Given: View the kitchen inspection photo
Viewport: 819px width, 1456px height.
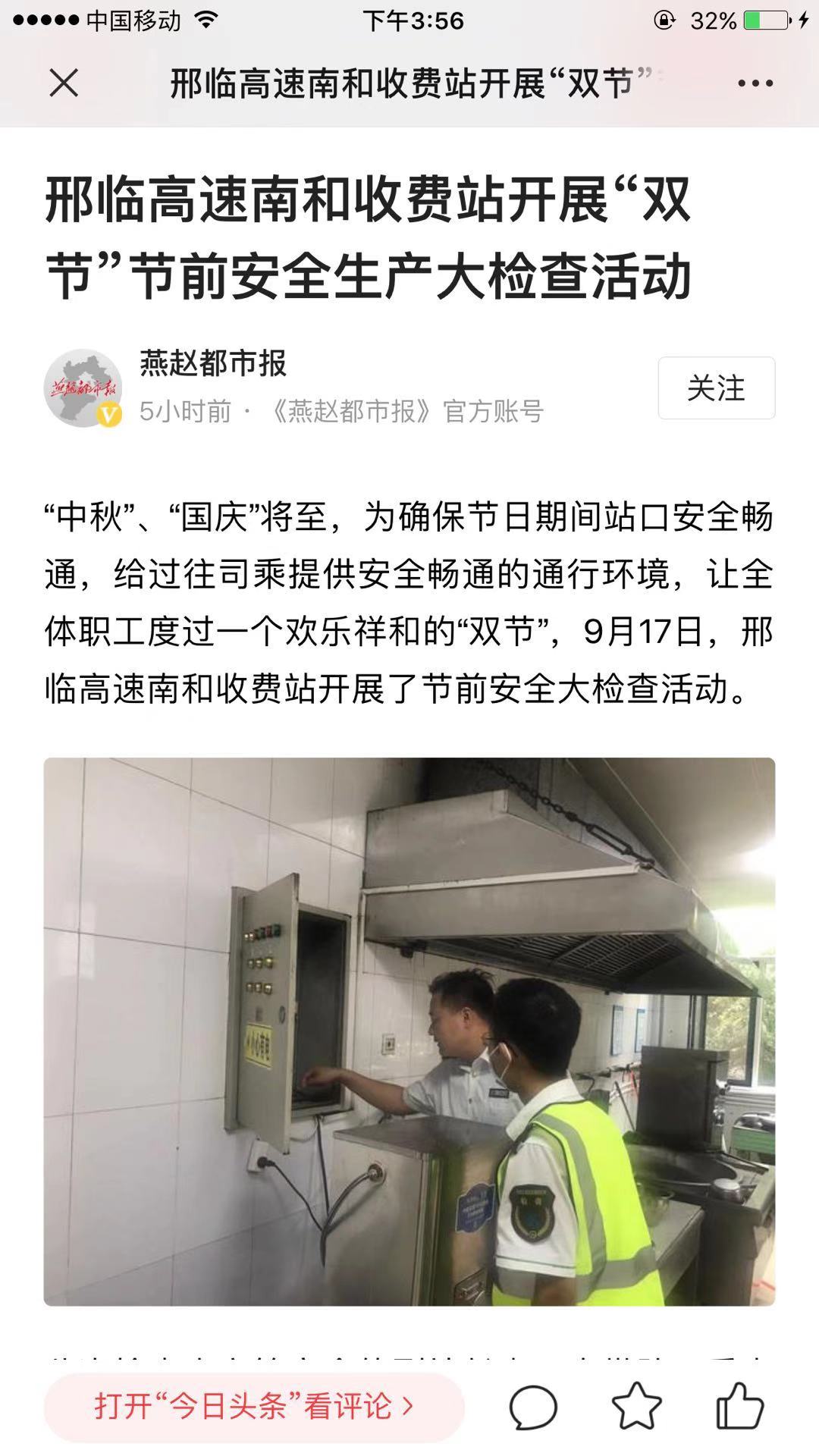Looking at the screenshot, I should tap(409, 1031).
